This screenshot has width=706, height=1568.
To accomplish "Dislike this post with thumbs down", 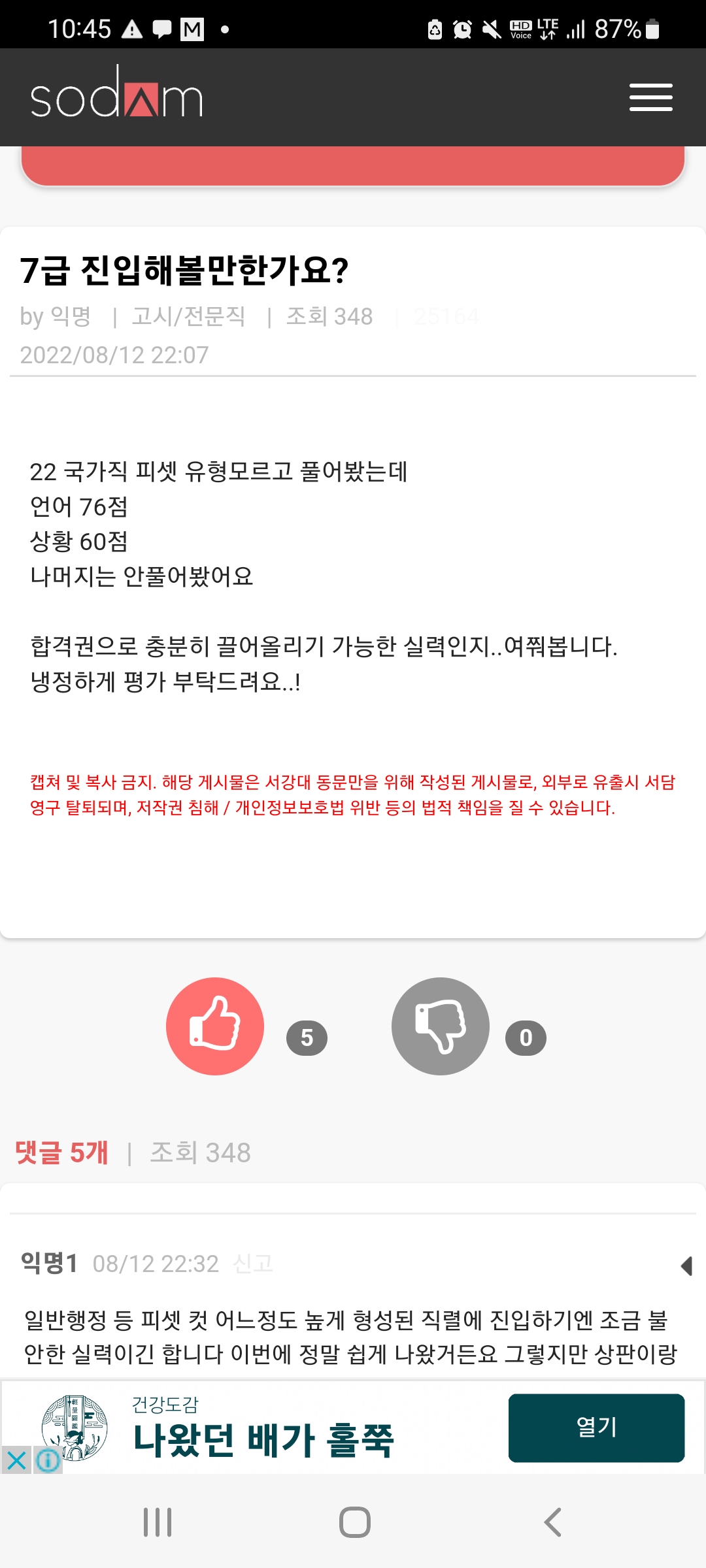I will pos(440,1026).
